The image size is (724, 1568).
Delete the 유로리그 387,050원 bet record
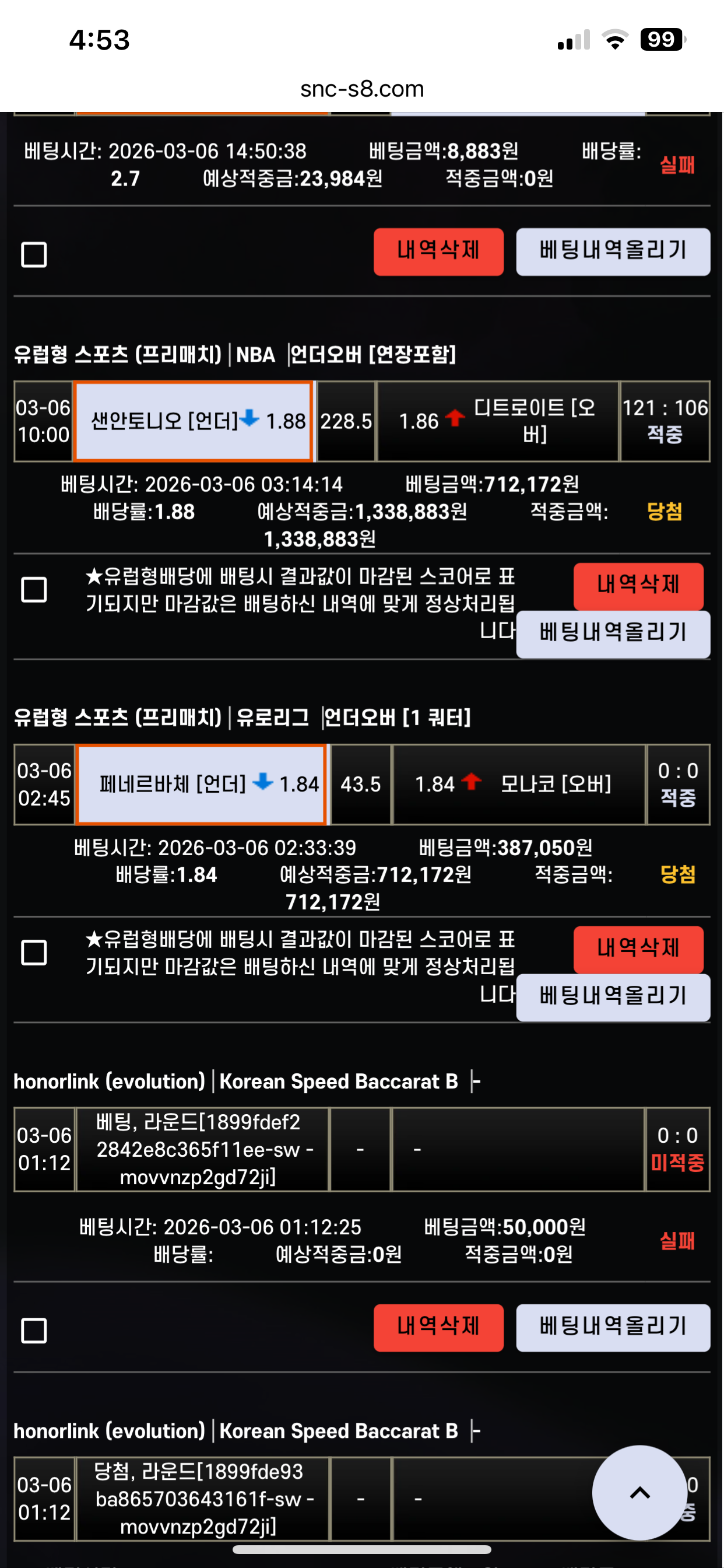(638, 949)
